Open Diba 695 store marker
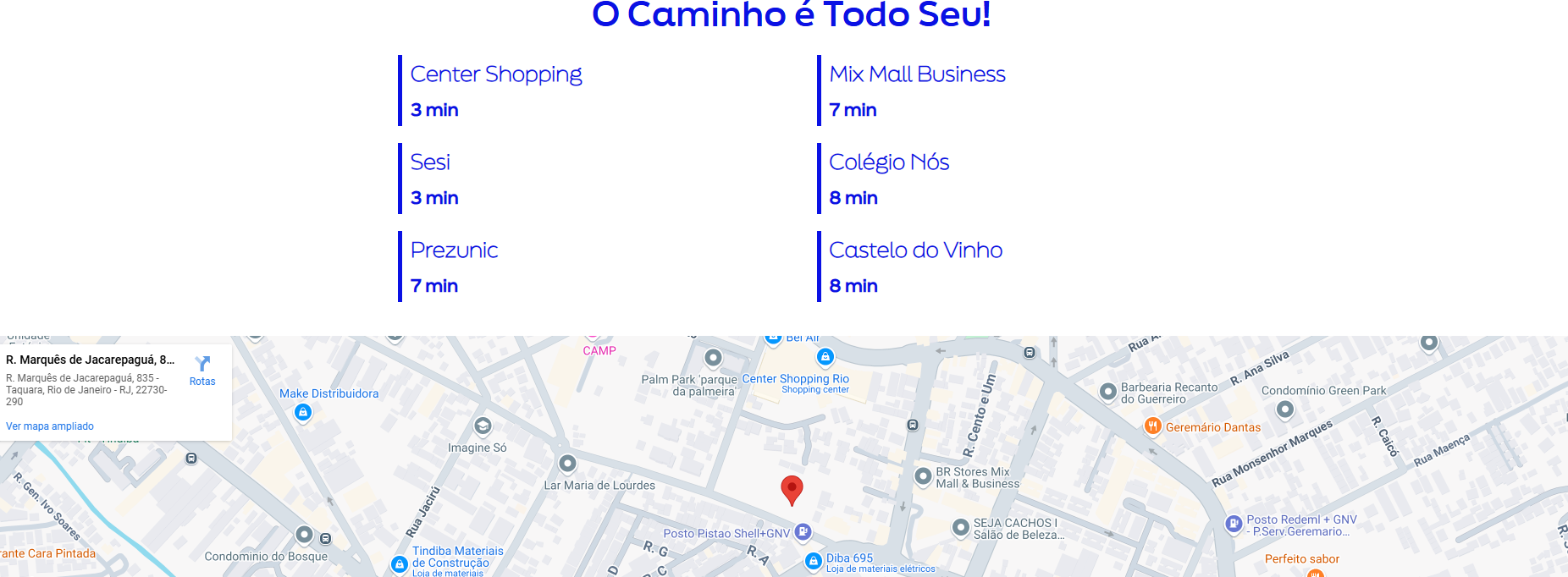1568x577 pixels. (x=814, y=561)
